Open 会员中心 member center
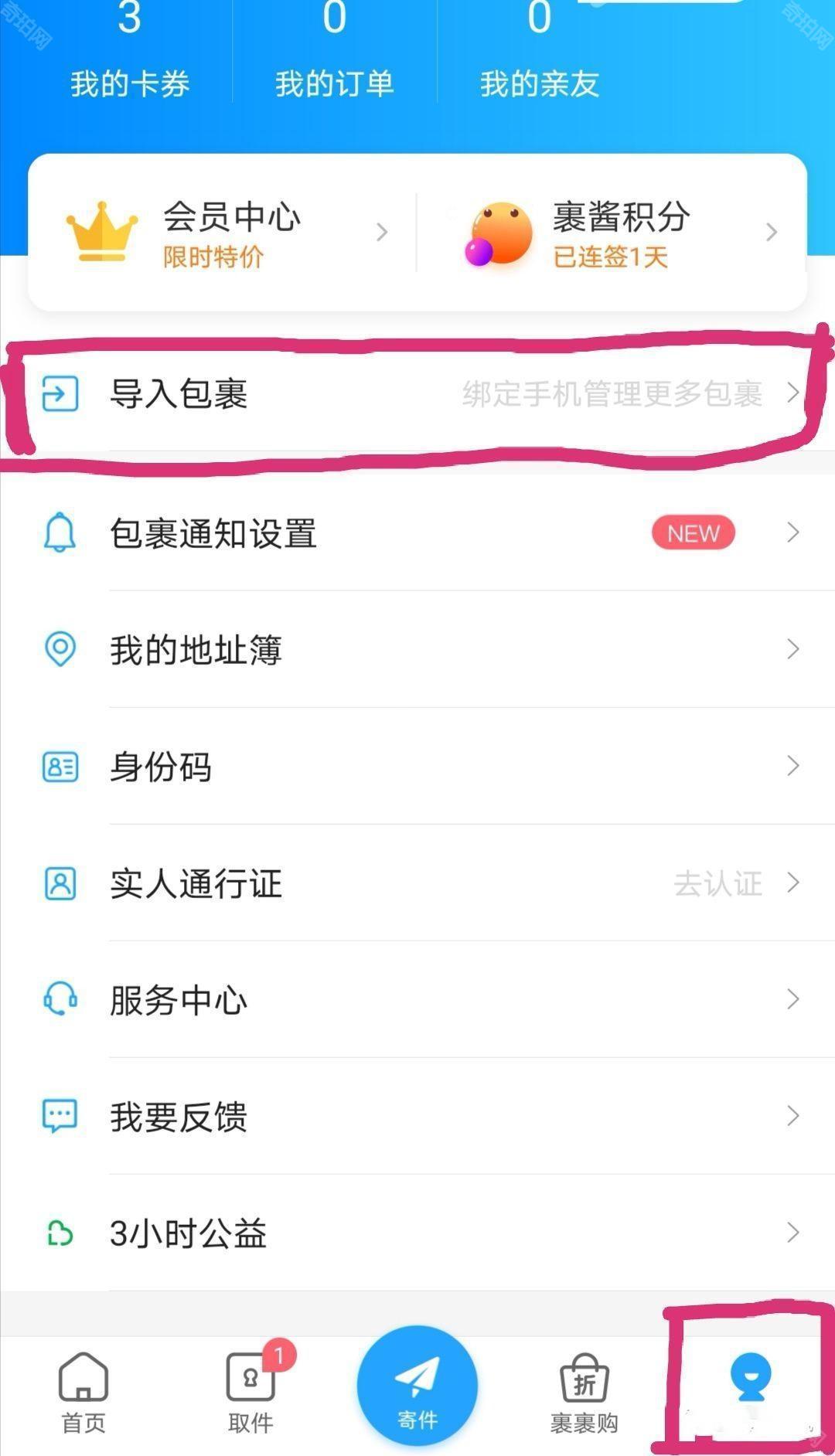This screenshot has width=835, height=1456. click(224, 232)
